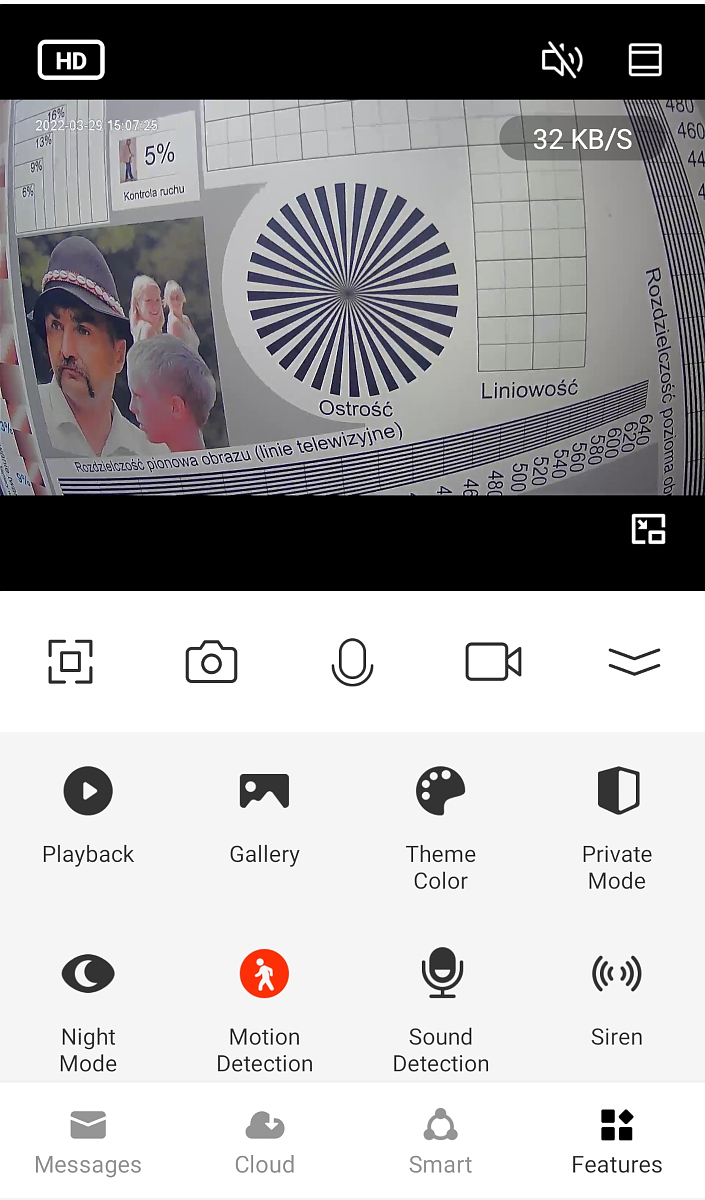Viewport: 705px width, 1200px height.
Task: Switch the HD video quality setting
Action: [71, 60]
